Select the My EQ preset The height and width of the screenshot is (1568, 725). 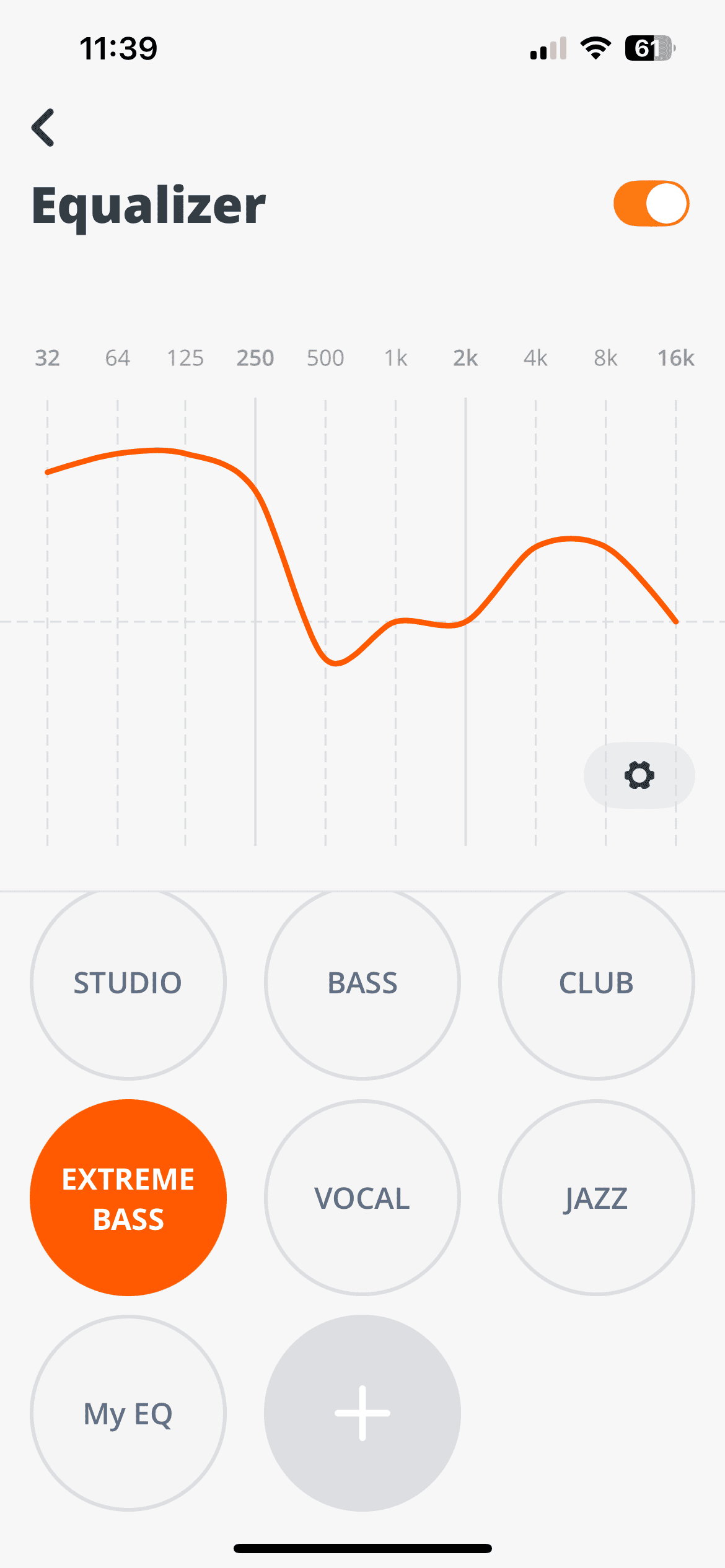point(128,1413)
